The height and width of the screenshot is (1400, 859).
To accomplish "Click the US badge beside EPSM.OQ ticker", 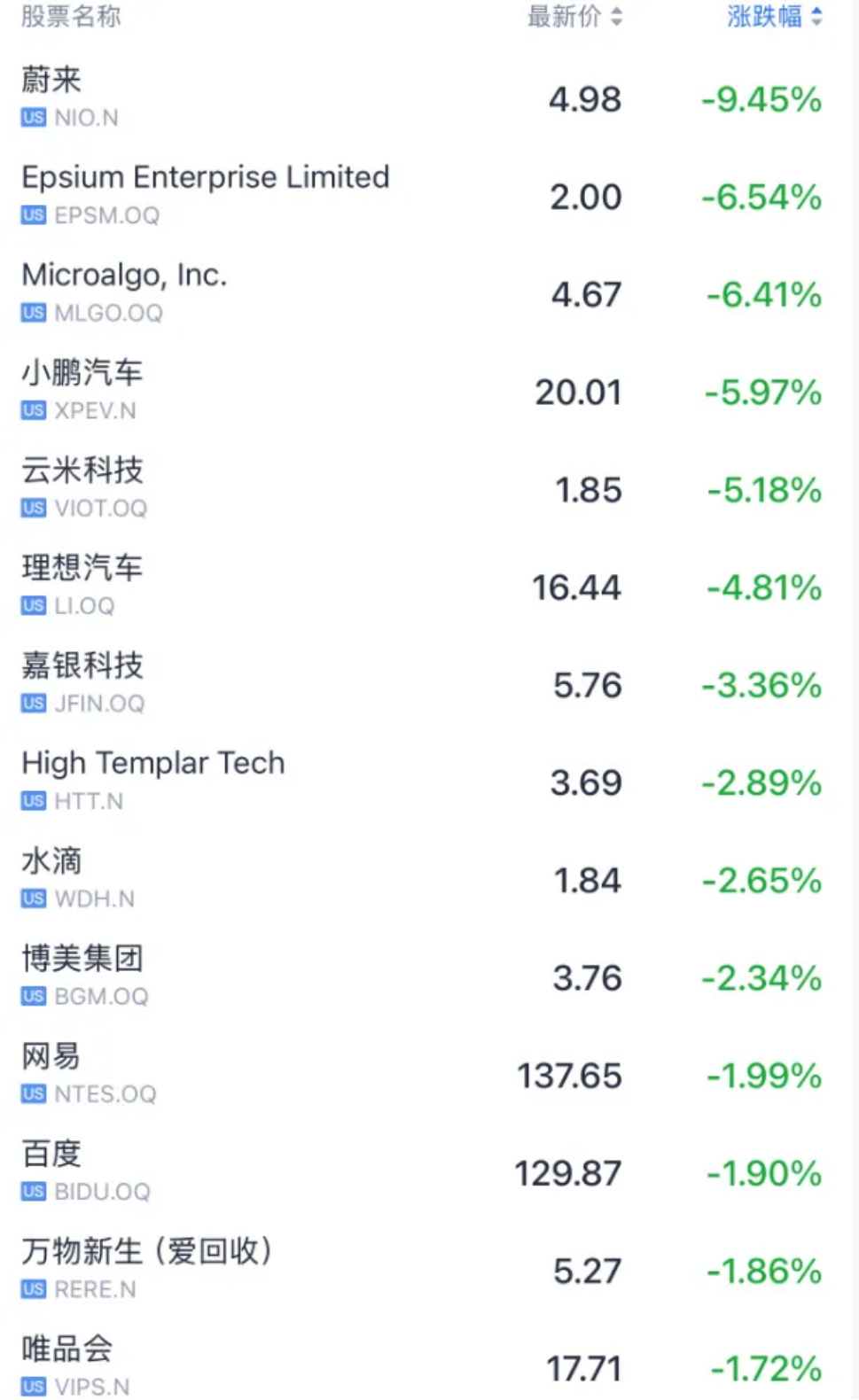I will [x=32, y=215].
